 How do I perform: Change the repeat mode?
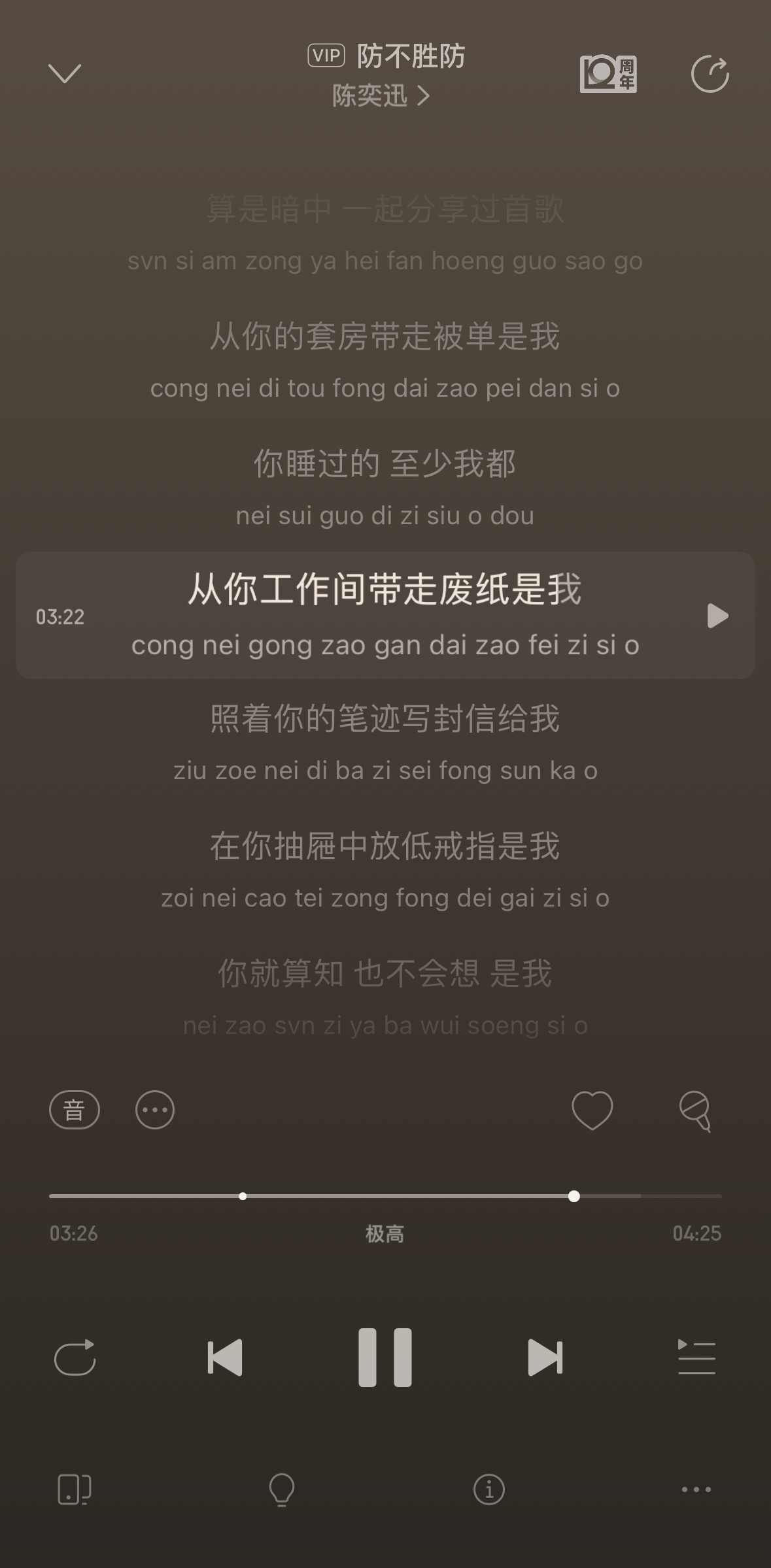point(75,1358)
